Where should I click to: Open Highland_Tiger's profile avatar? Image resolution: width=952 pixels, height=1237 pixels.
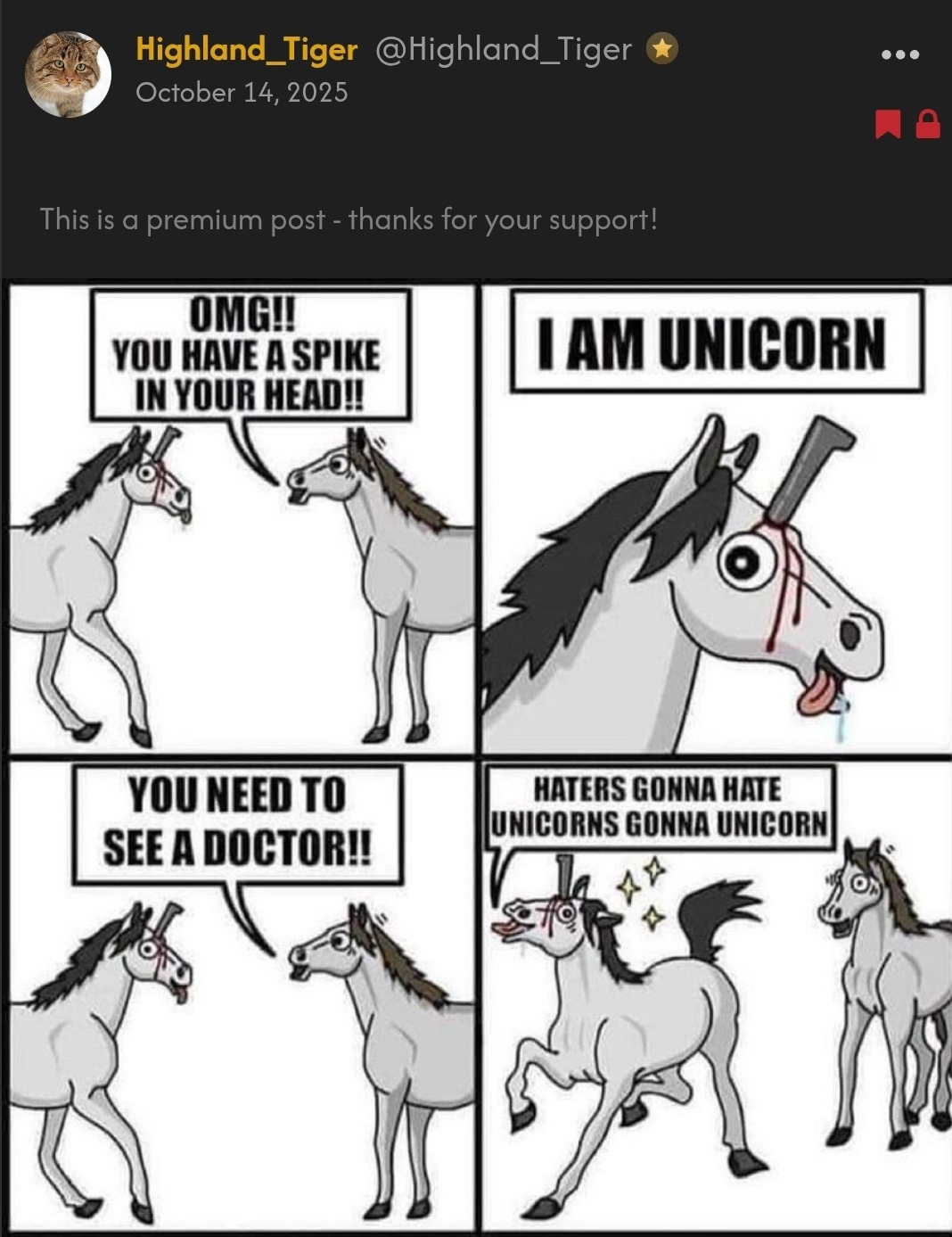[68, 73]
